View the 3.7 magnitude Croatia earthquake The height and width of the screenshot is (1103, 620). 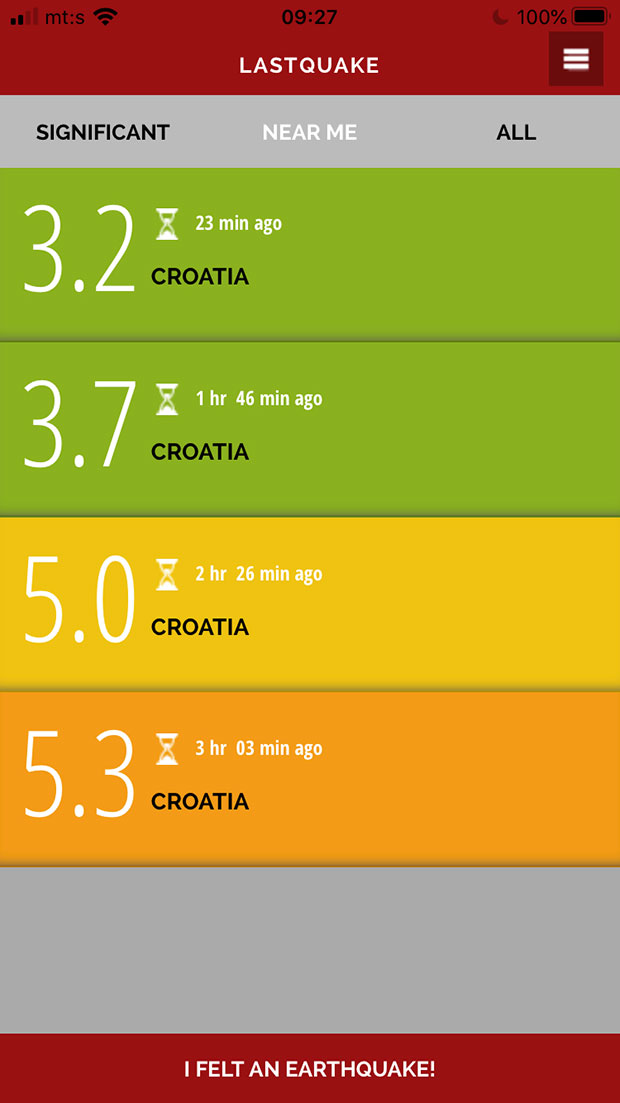click(310, 429)
